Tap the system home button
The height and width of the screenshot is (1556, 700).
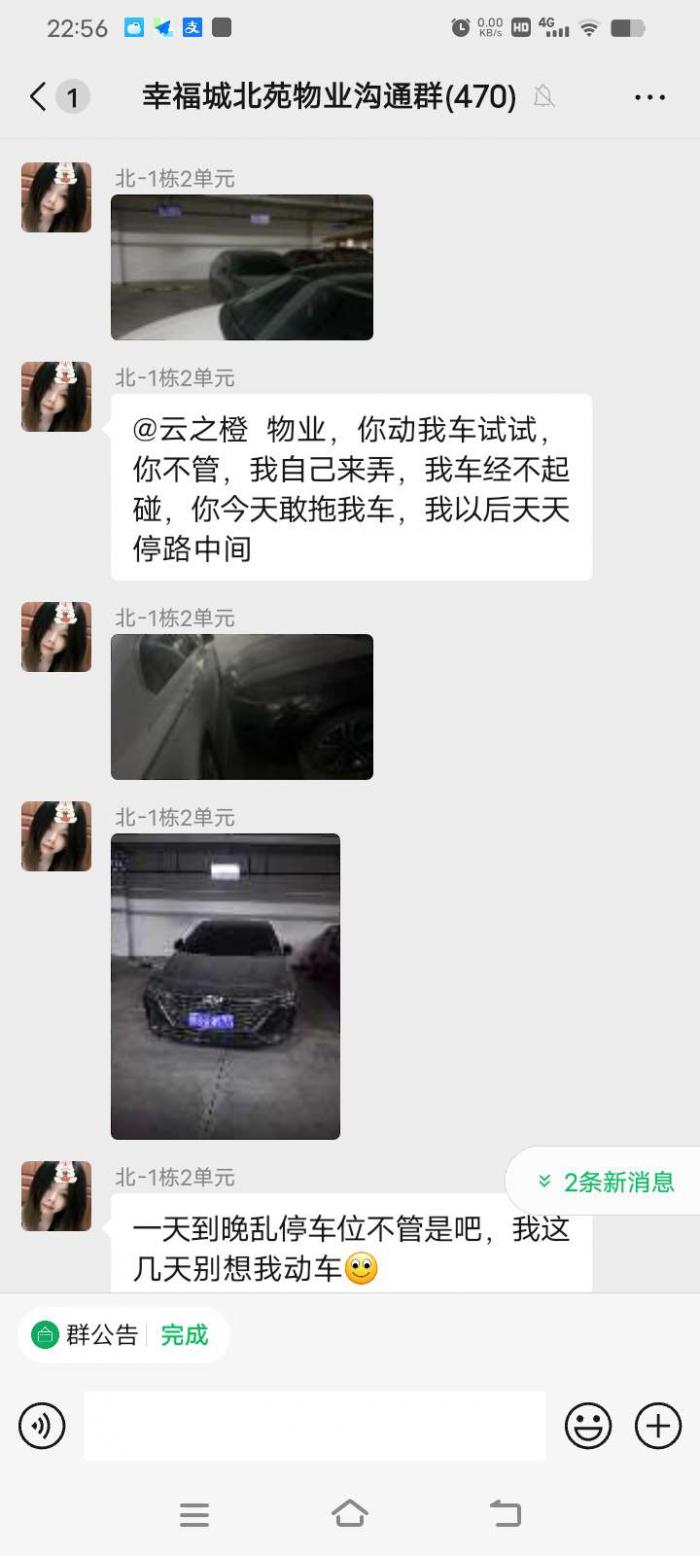349,1513
